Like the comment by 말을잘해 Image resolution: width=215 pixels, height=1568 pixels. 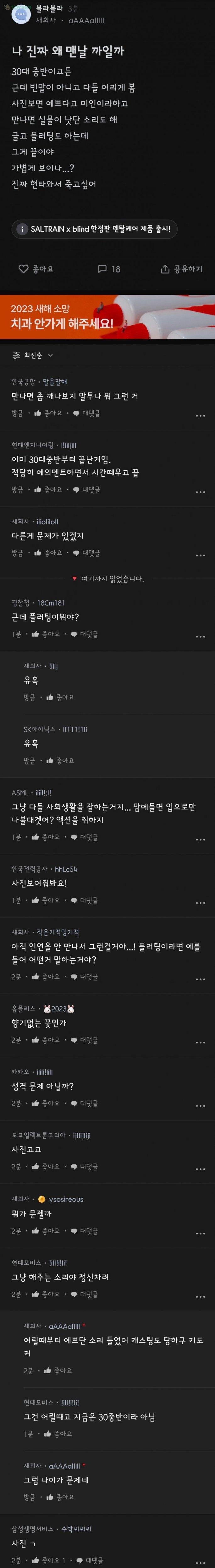point(48,413)
